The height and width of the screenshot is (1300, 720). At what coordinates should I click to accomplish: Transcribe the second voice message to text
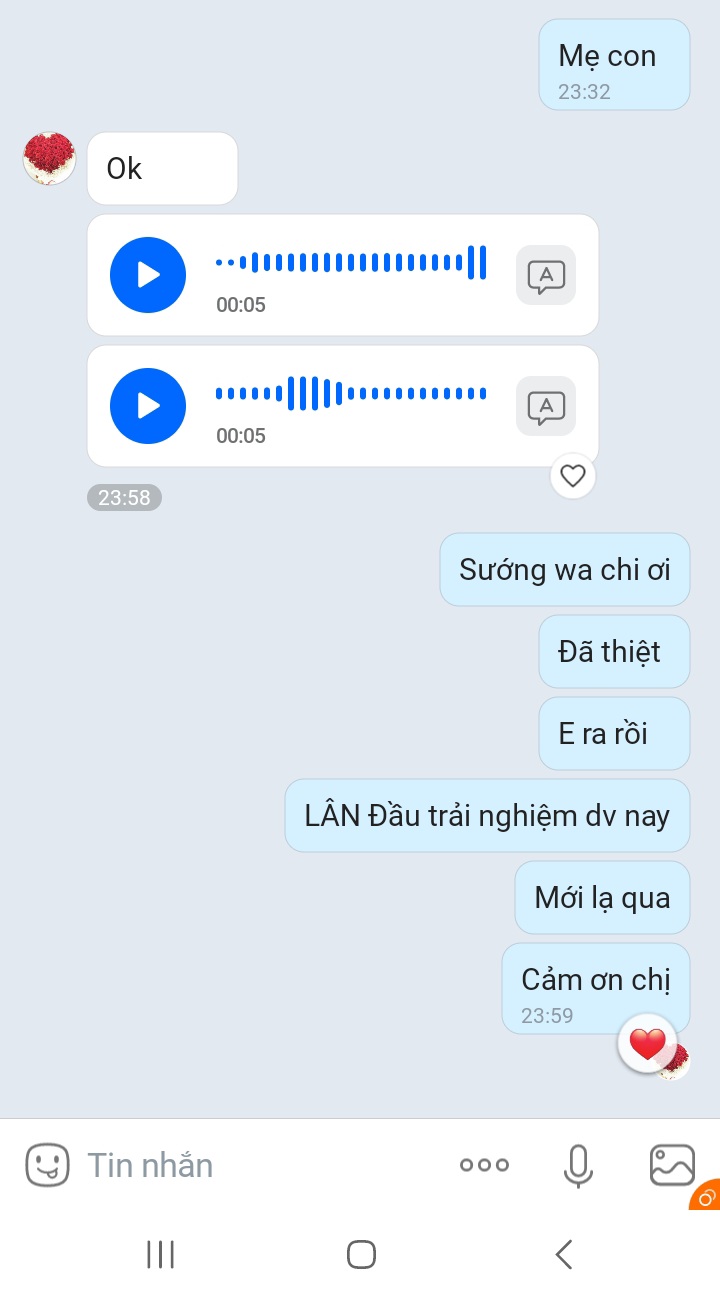point(546,406)
